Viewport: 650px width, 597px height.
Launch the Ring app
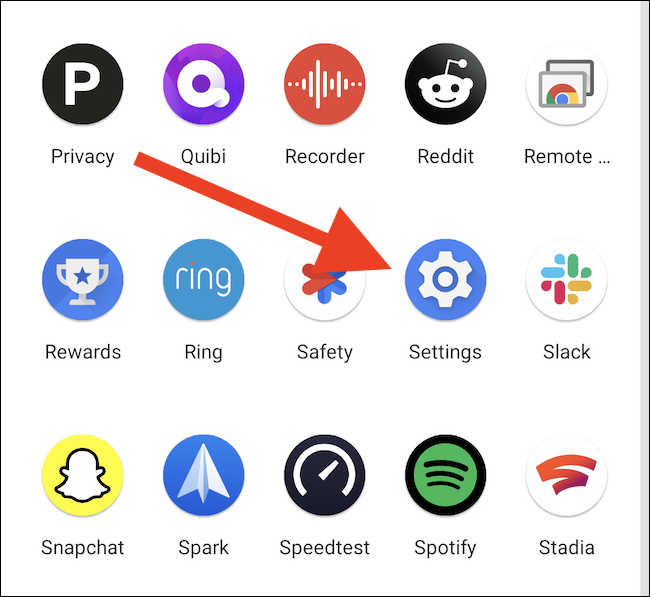(204, 280)
